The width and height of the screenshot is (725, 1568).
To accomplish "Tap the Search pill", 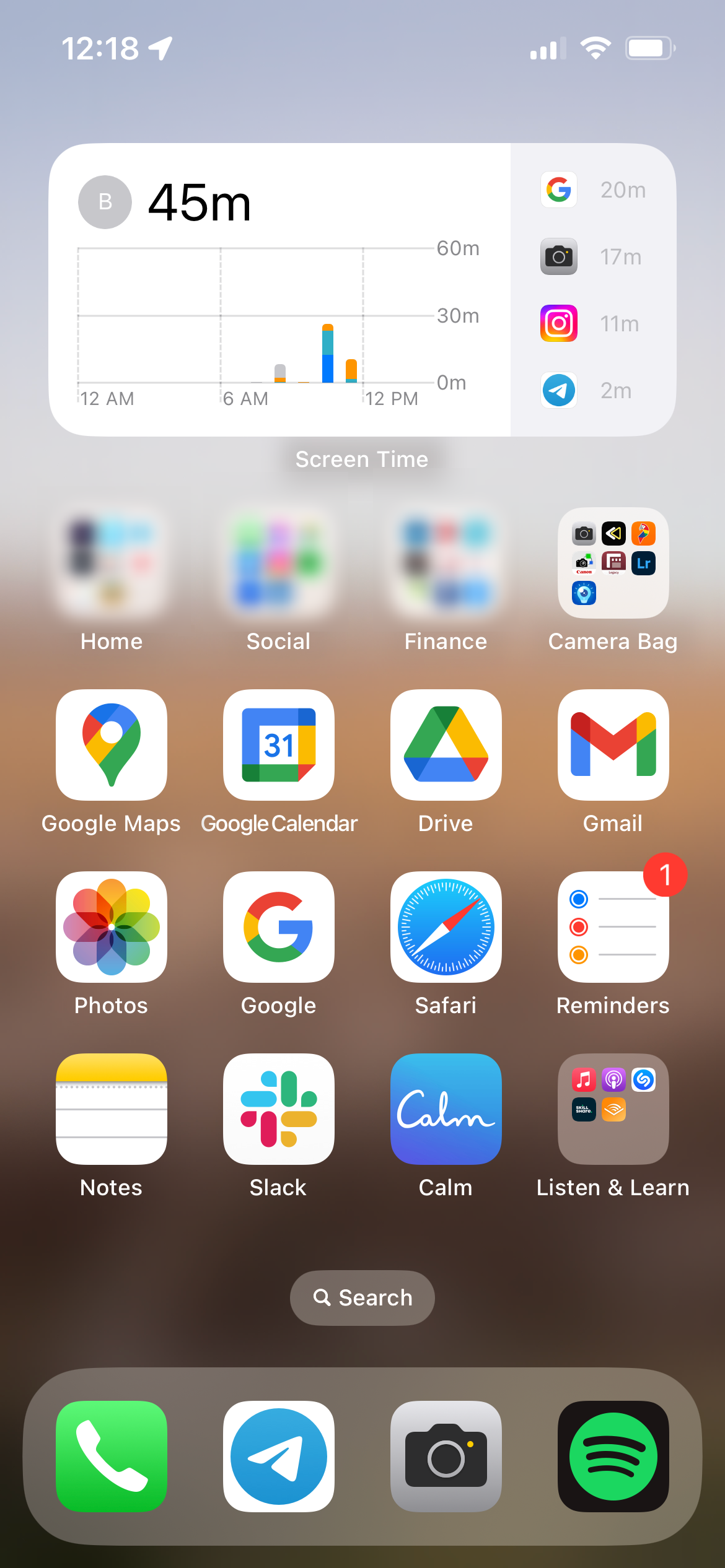I will point(362,1297).
